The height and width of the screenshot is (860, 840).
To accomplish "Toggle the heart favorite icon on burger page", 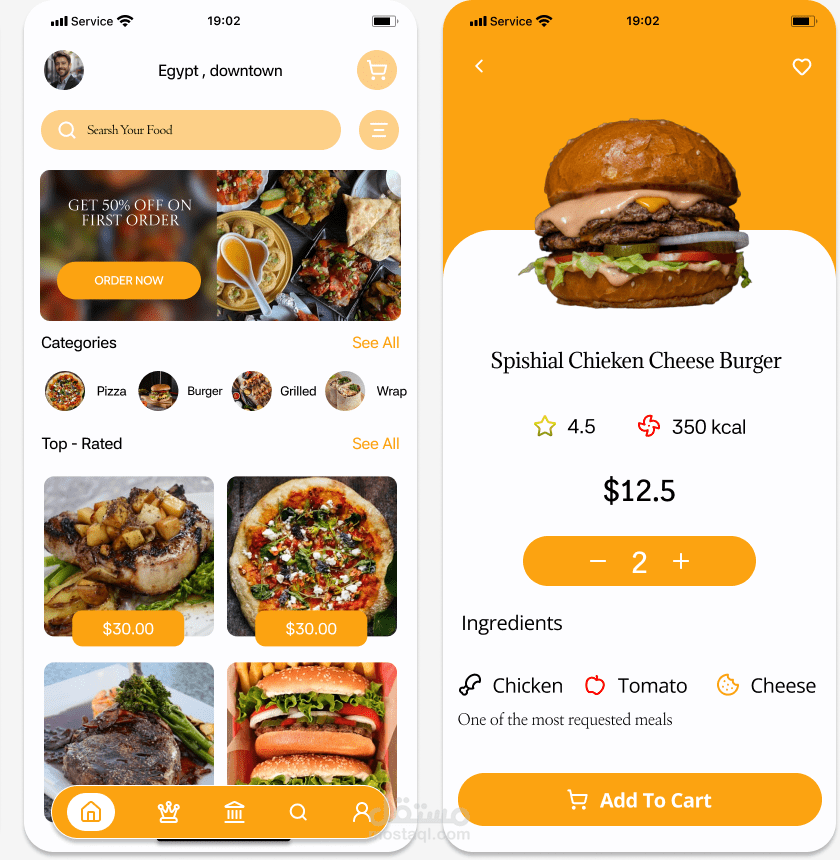I will coord(802,66).
